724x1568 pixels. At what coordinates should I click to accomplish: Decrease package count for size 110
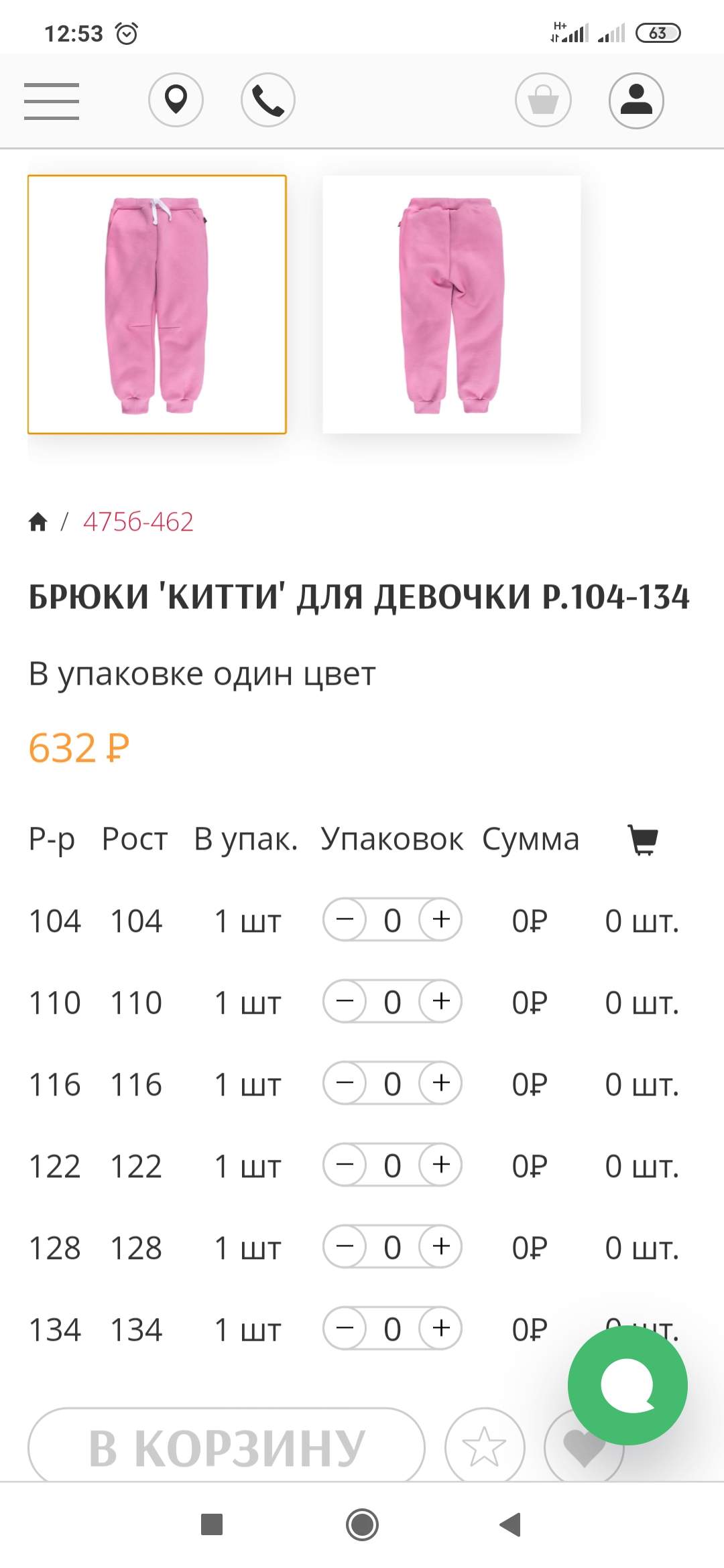pyautogui.click(x=345, y=1001)
